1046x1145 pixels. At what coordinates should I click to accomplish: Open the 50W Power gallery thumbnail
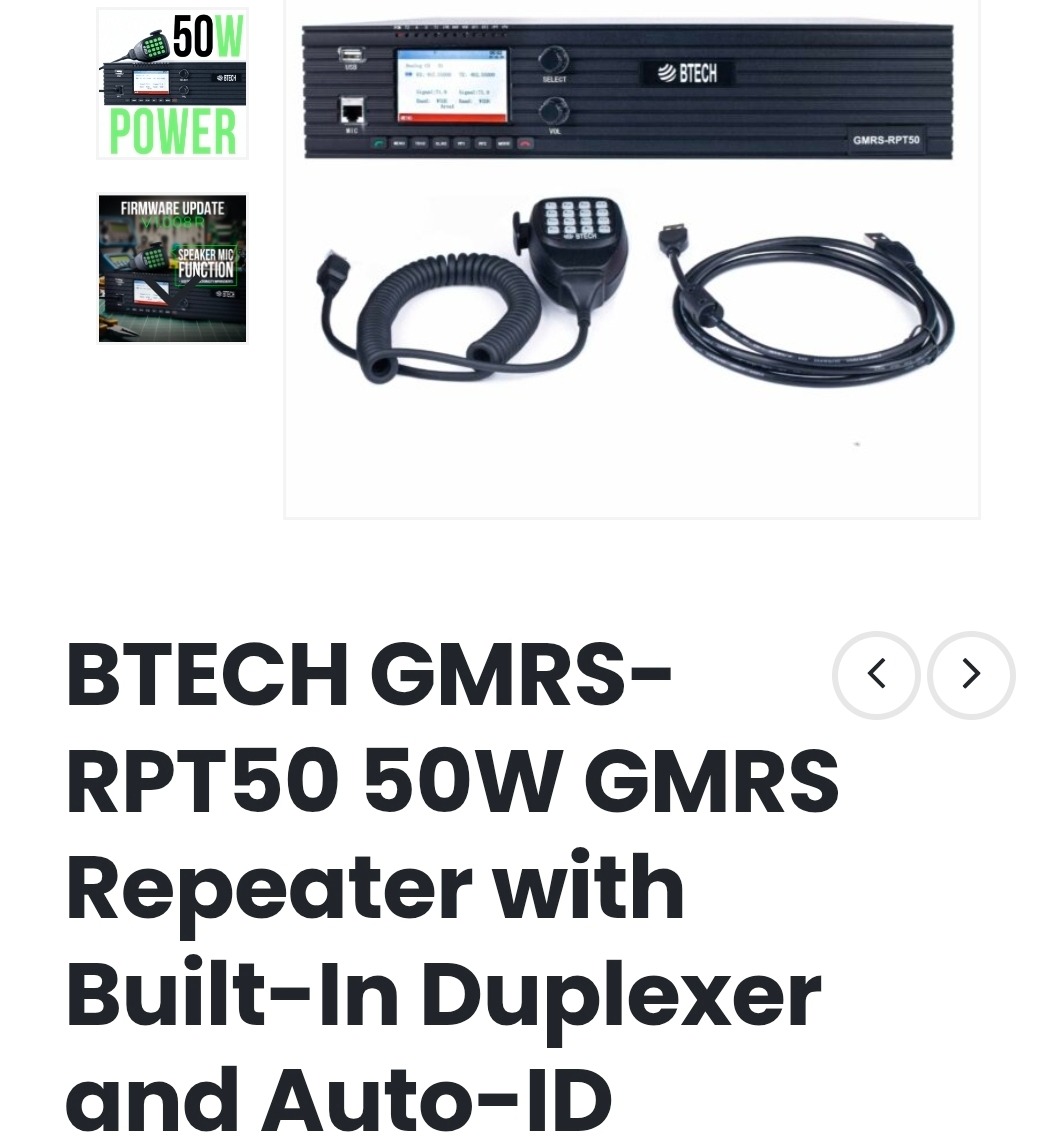tap(172, 84)
